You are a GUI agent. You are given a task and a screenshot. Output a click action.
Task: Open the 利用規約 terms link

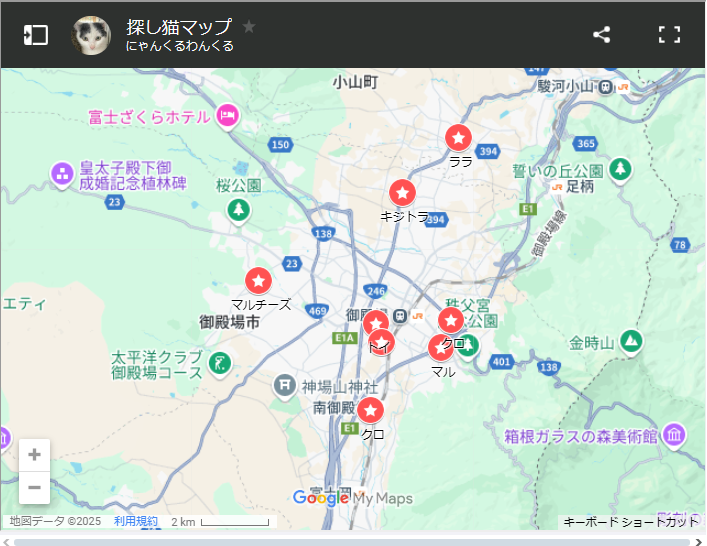click(135, 521)
